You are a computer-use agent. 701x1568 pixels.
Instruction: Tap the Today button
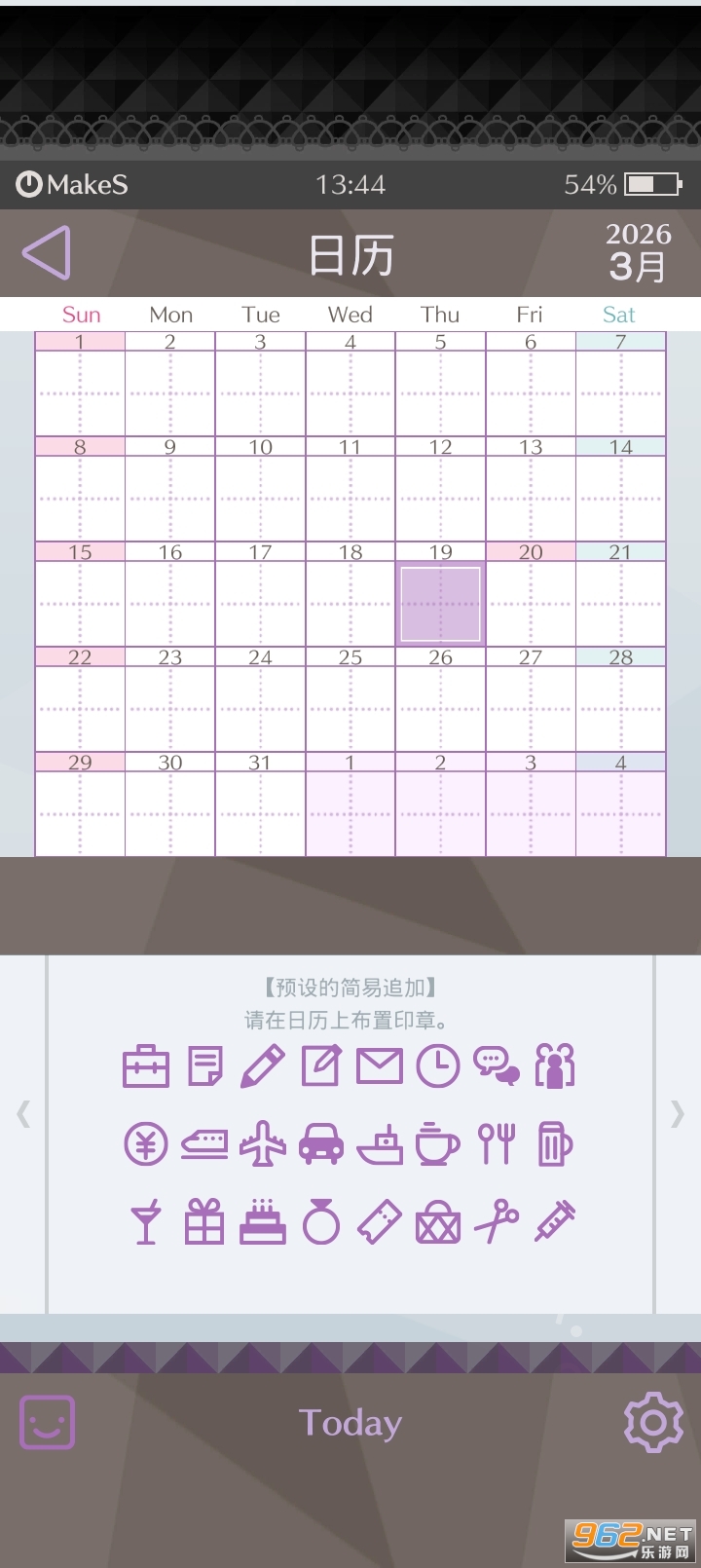[x=350, y=1423]
